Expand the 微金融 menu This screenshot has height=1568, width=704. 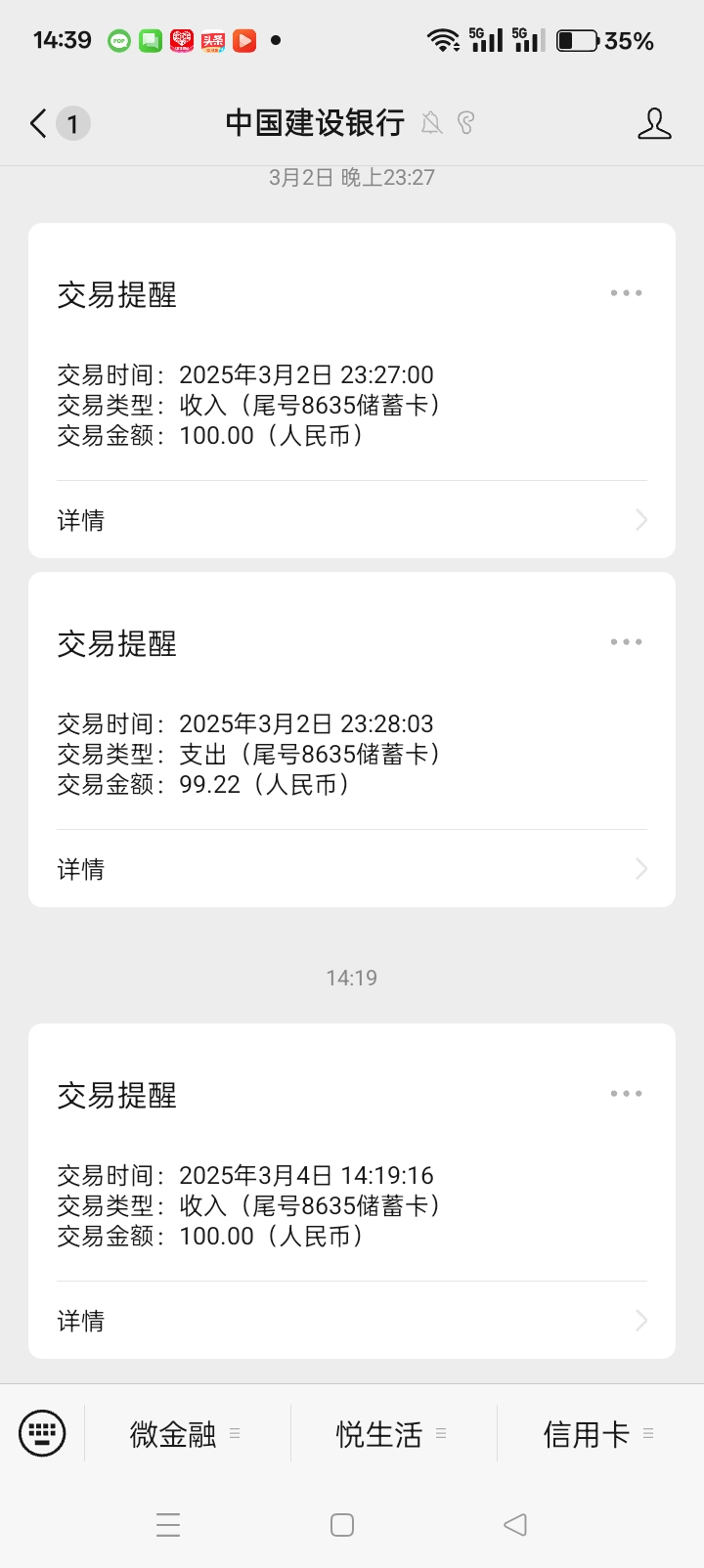(x=186, y=1434)
